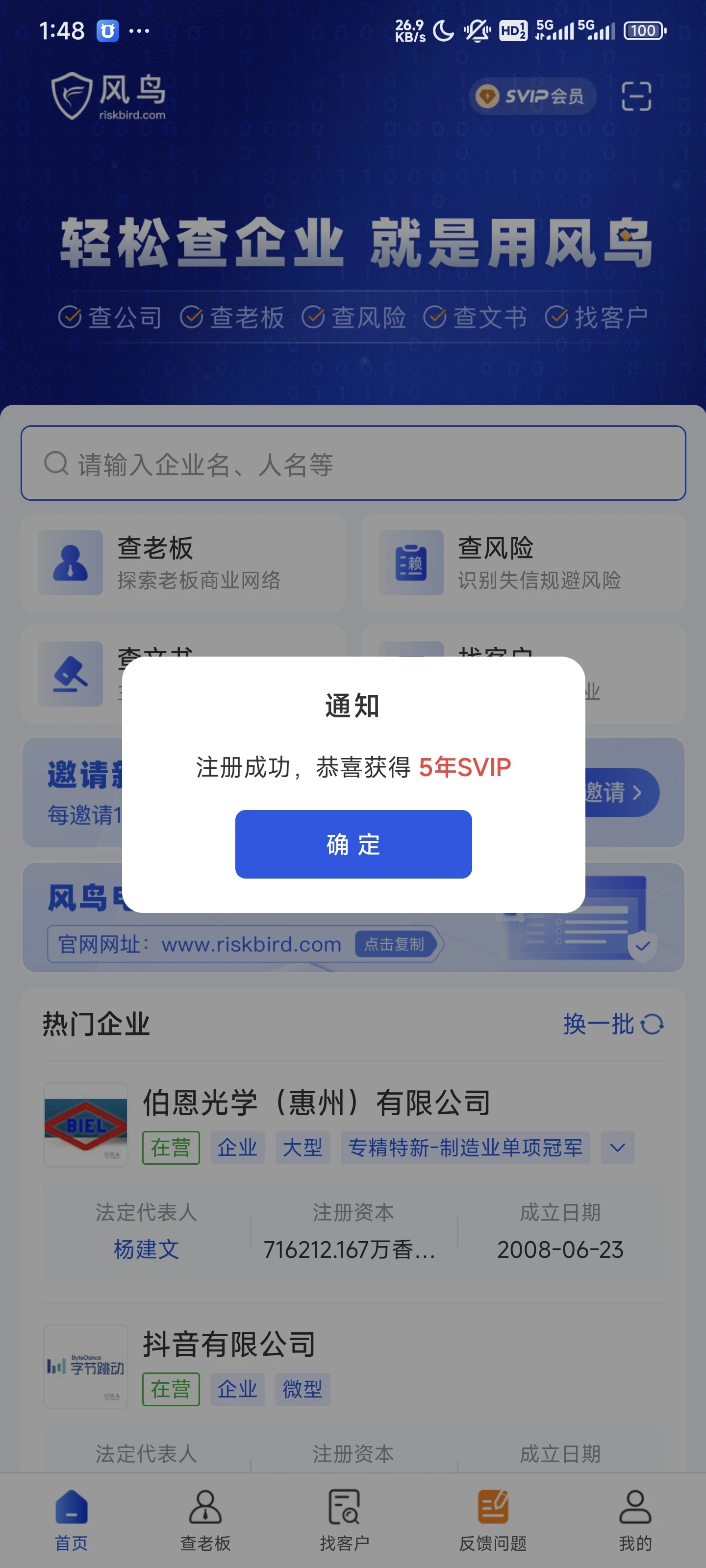Viewport: 706px width, 1568px height.
Task: Expand the tags dropdown for 伯恩光学
Action: pos(617,1148)
